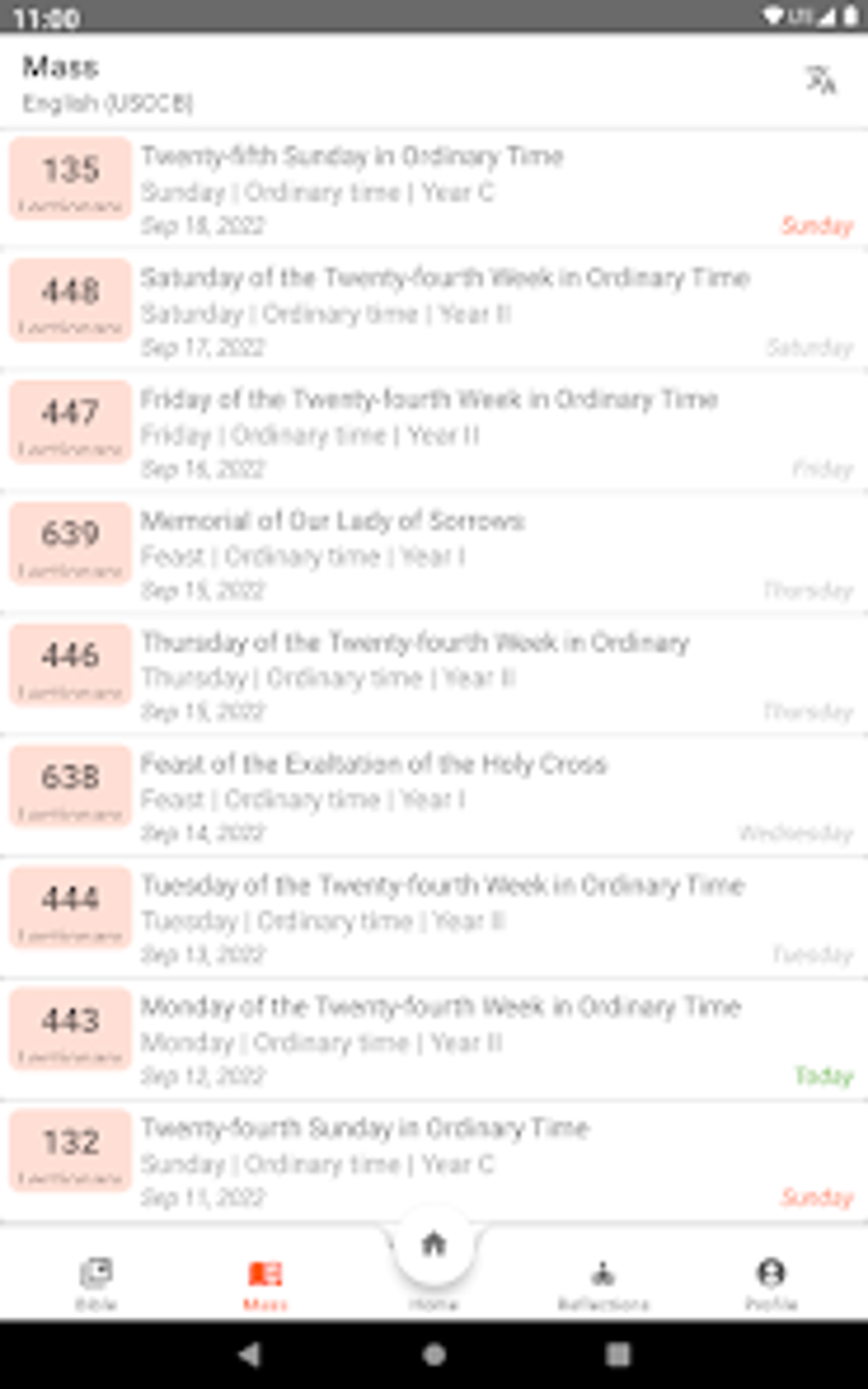Tap the system recent apps button
The image size is (868, 1389).
tap(619, 1354)
